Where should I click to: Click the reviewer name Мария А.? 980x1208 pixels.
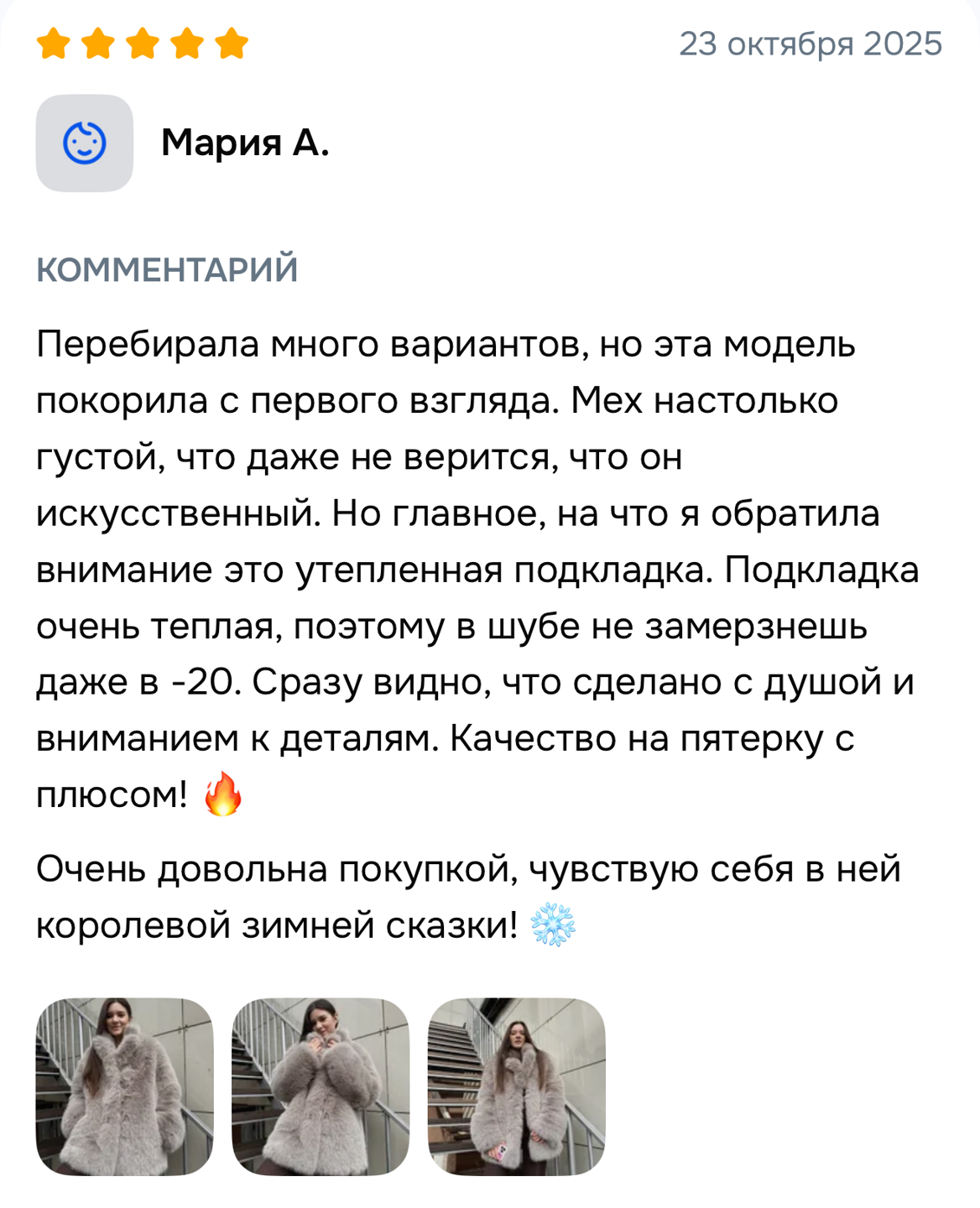247,143
